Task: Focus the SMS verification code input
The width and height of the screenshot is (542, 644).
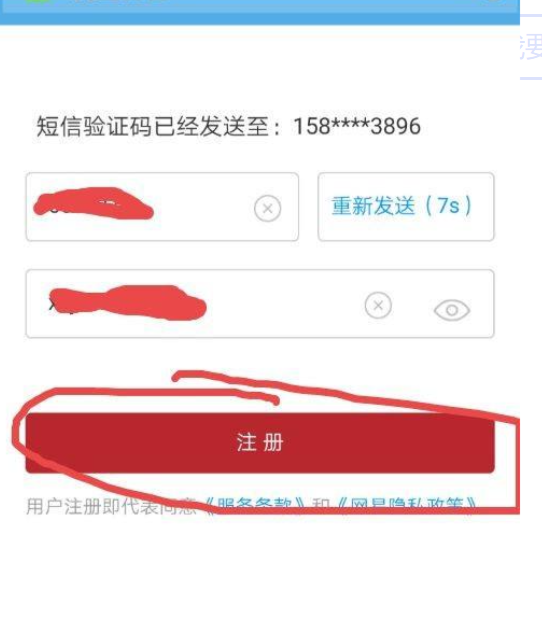Action: [x=162, y=207]
